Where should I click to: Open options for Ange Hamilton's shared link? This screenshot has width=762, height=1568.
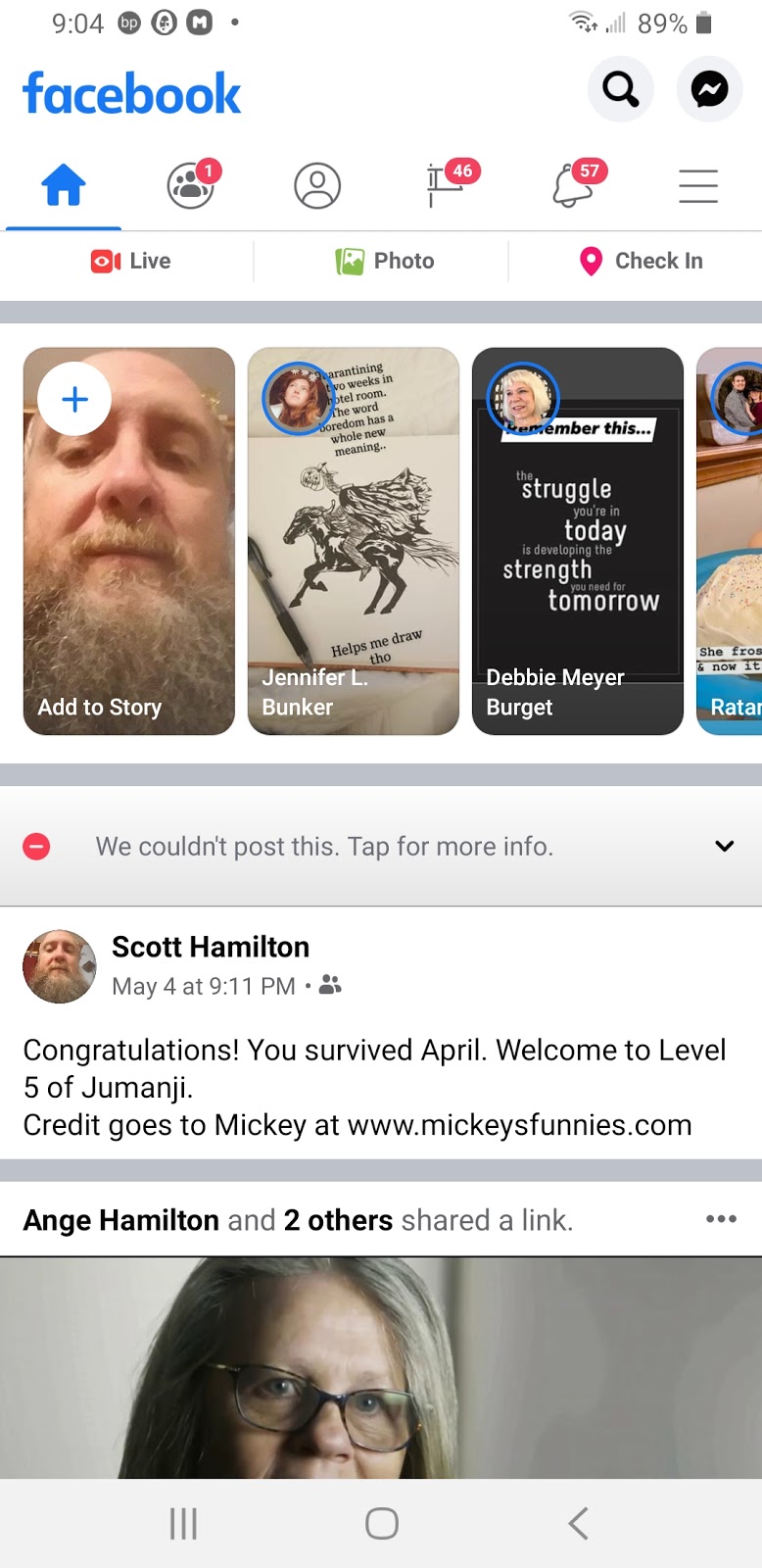pyautogui.click(x=721, y=1219)
